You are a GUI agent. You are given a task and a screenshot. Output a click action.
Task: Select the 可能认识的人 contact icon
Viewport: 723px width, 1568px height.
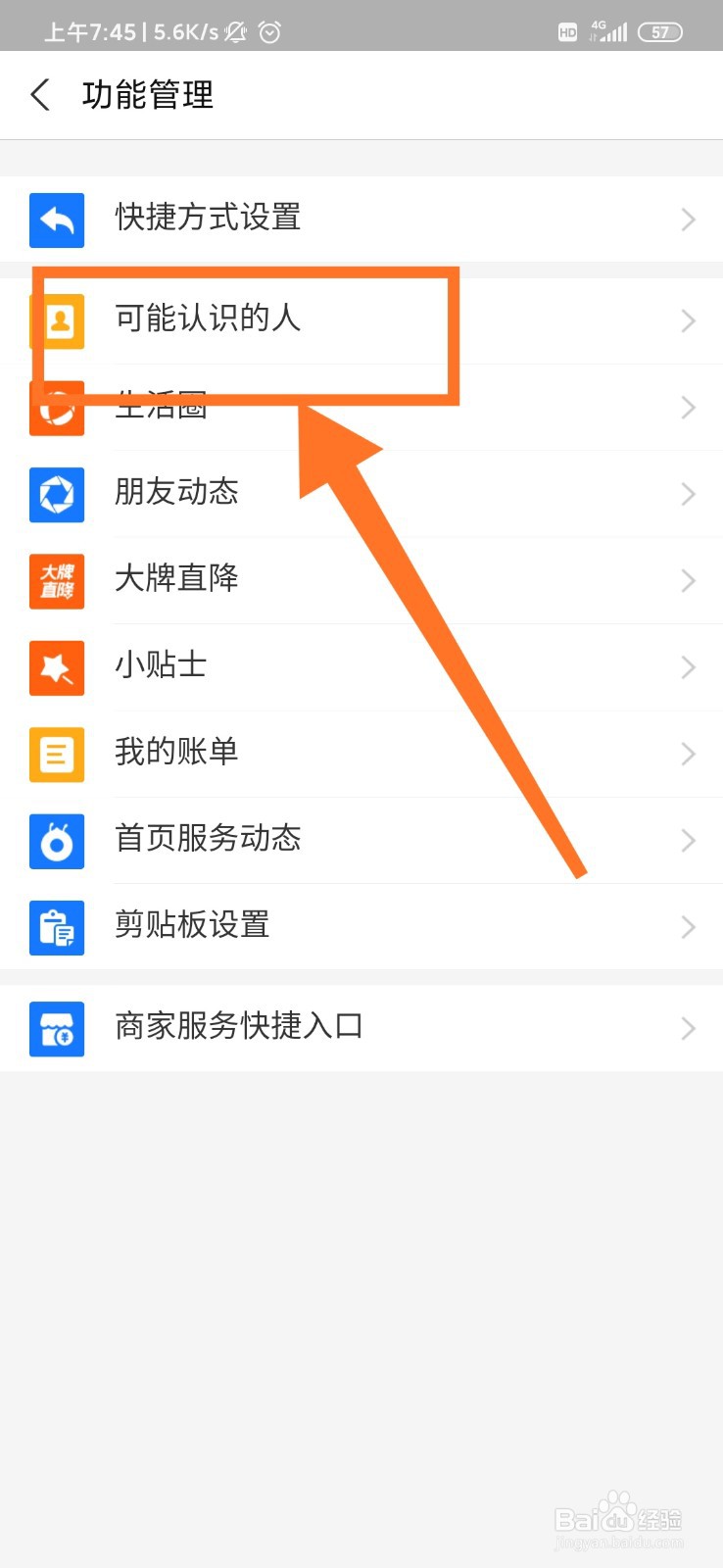click(x=56, y=320)
